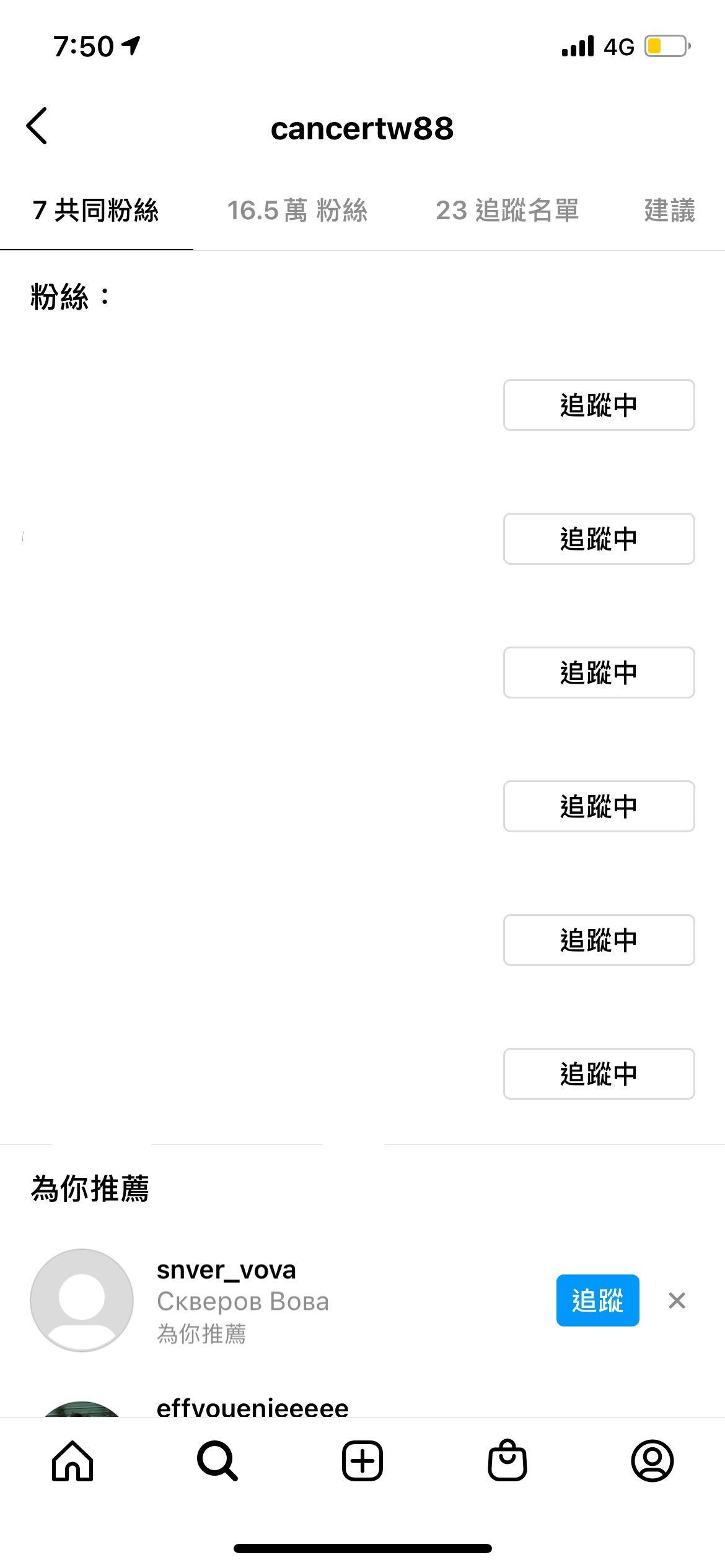The width and height of the screenshot is (725, 1568).
Task: Switch to the 16.5 萬 粉絲 tab
Action: [297, 211]
